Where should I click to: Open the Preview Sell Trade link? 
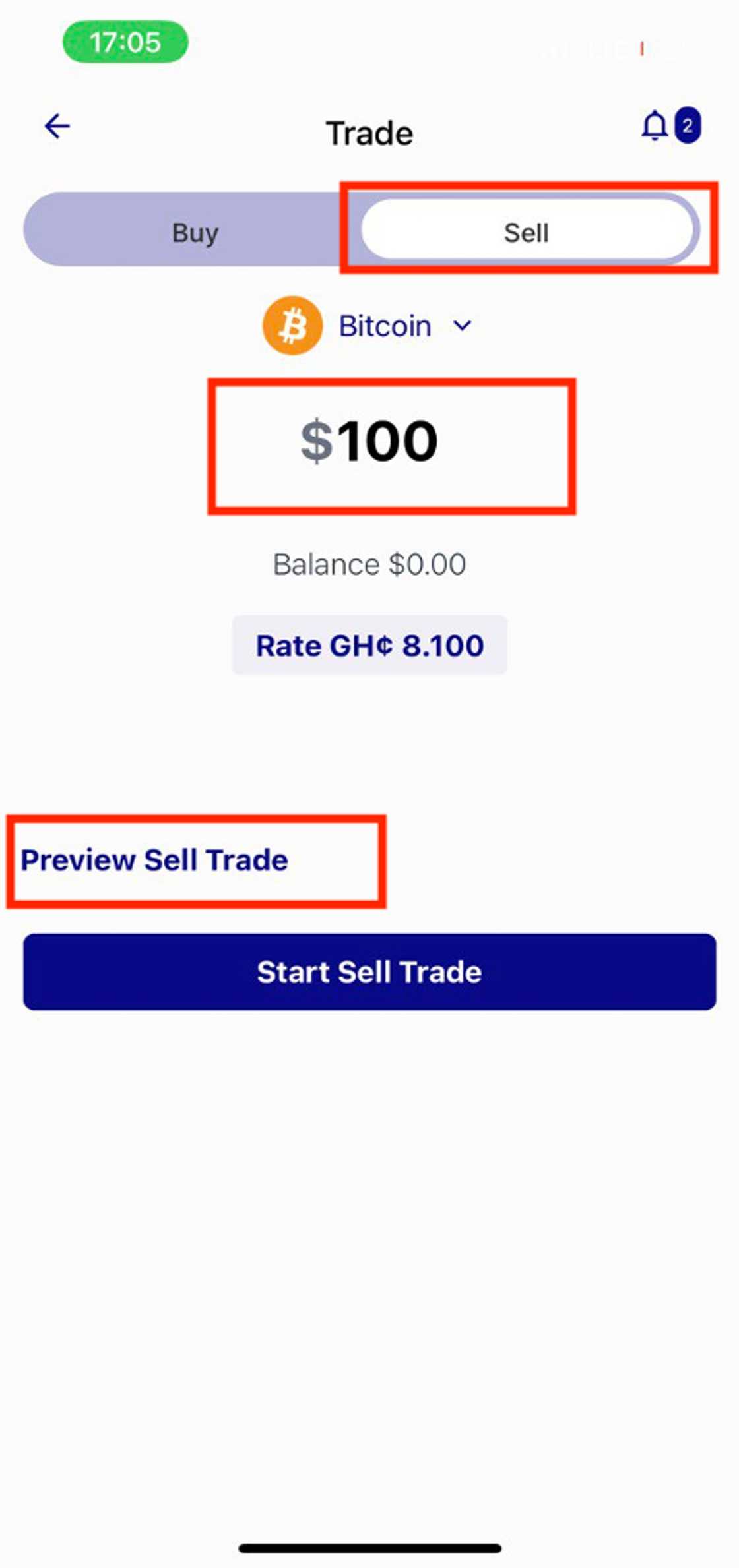156,859
